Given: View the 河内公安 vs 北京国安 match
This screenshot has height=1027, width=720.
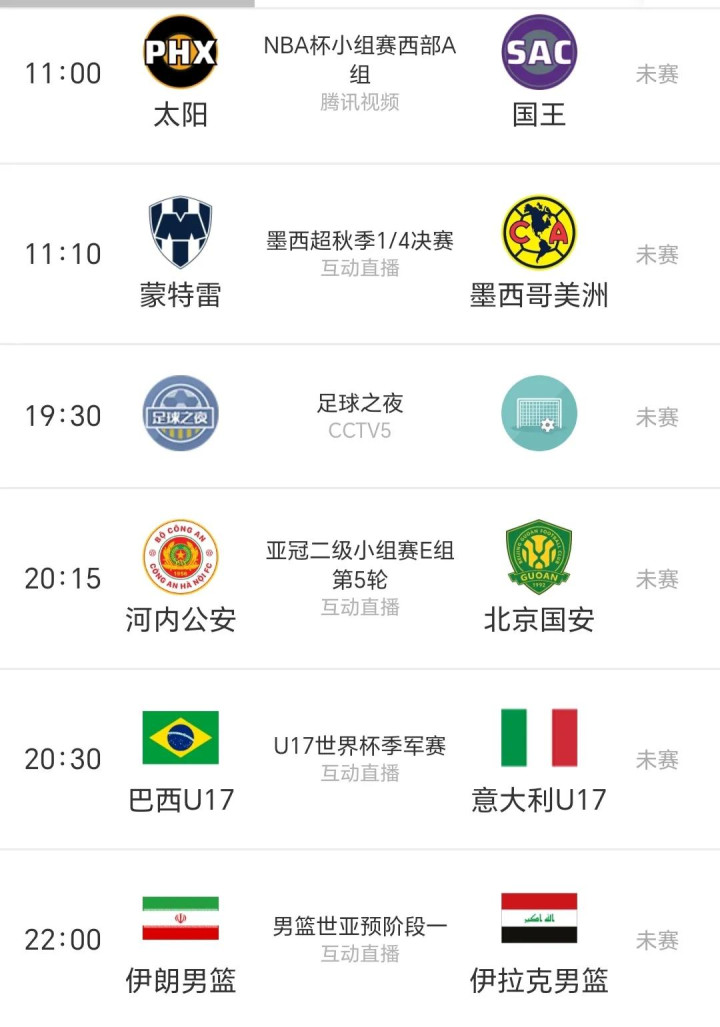Looking at the screenshot, I should pyautogui.click(x=360, y=578).
